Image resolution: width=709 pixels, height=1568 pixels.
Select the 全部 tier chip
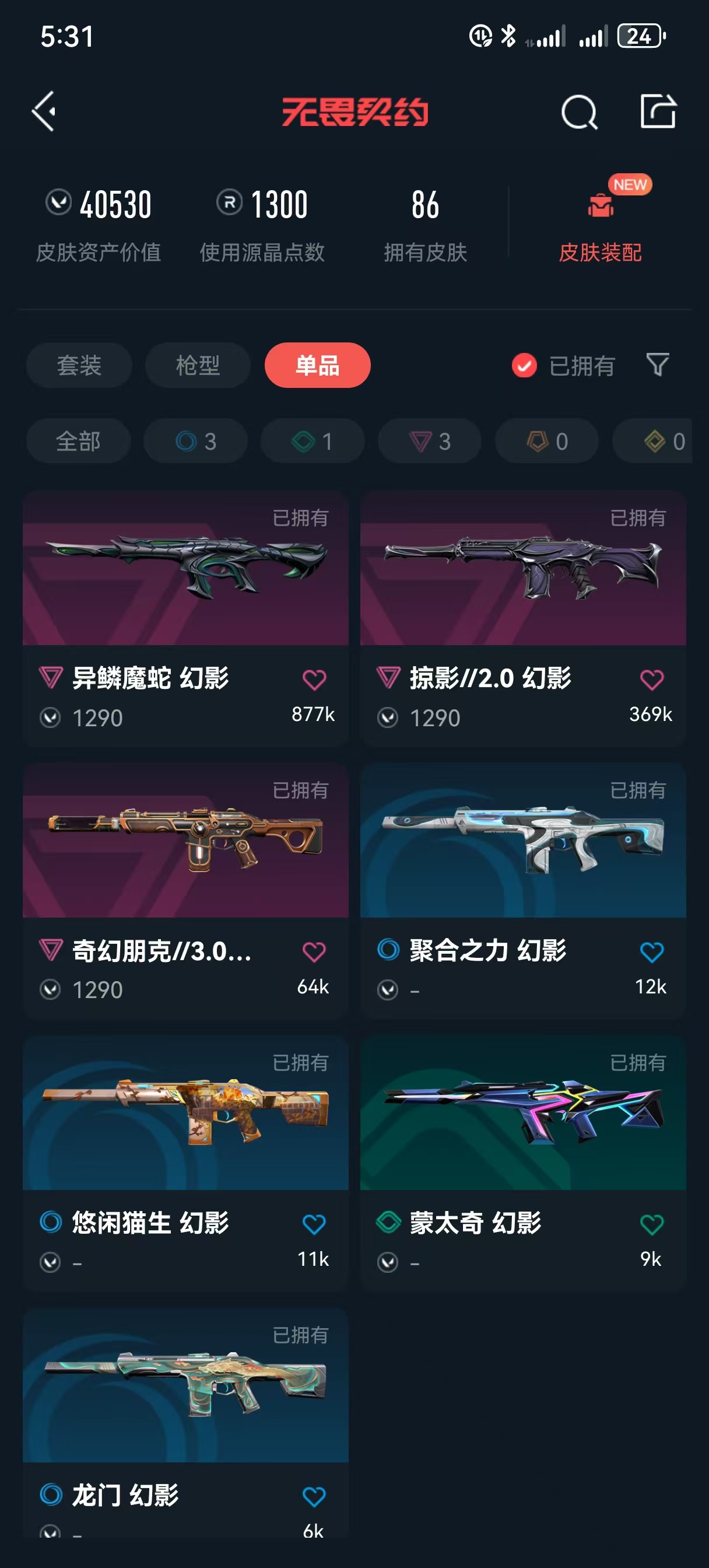(79, 440)
